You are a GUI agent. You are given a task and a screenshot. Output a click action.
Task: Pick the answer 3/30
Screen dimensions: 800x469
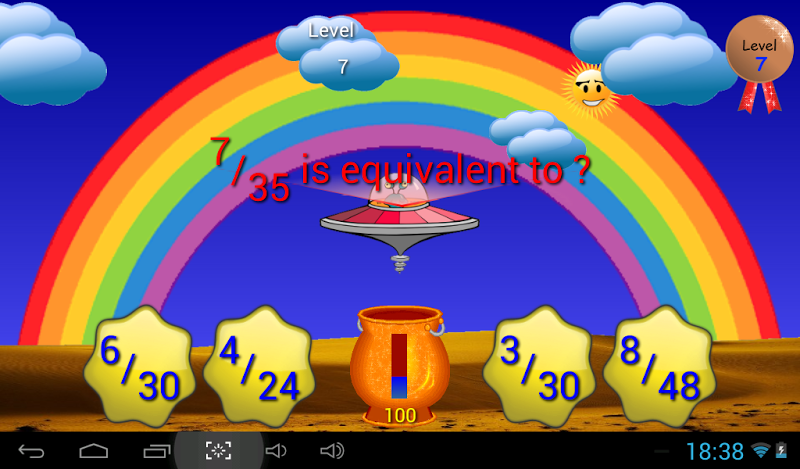(540, 367)
